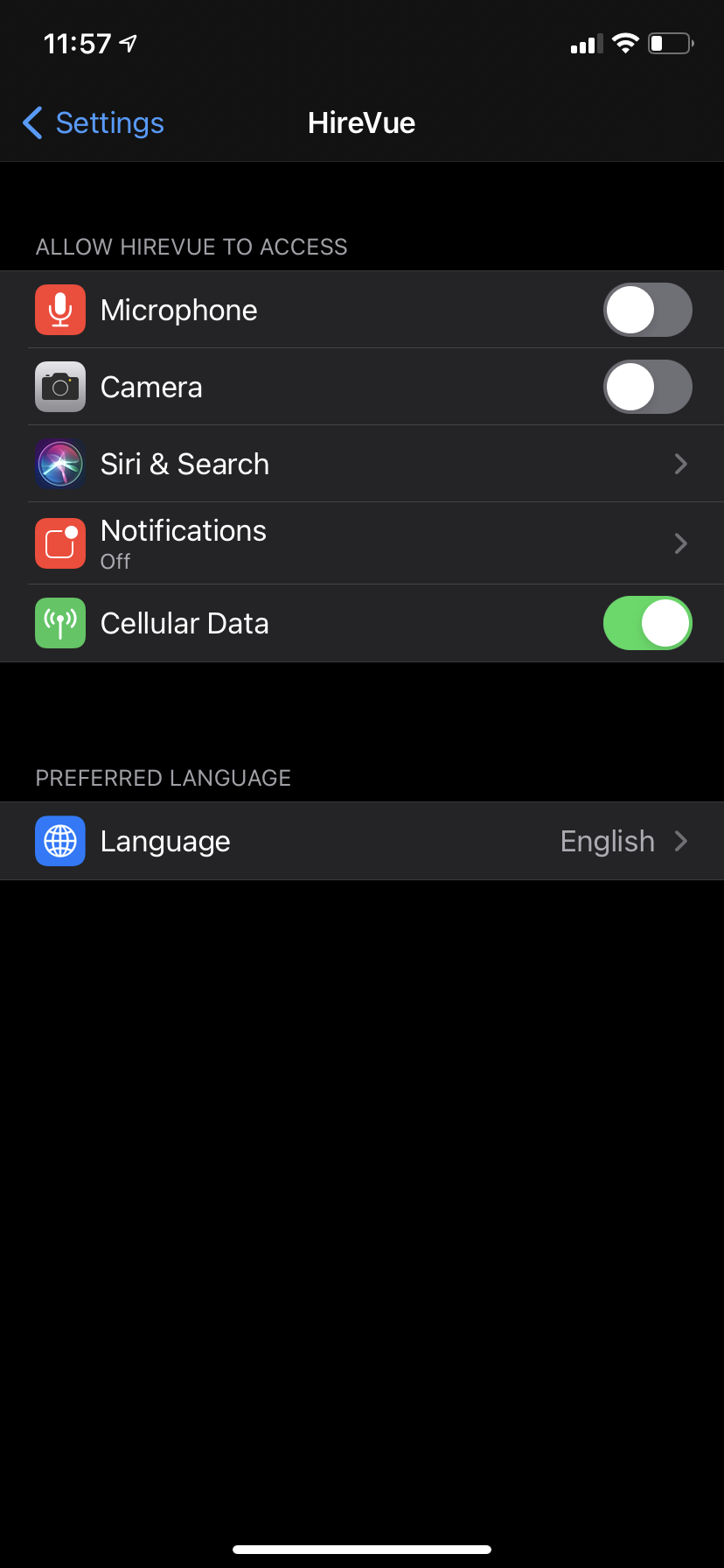Open Language selection via chevron
Screen dimensions: 724x1568
tap(681, 841)
